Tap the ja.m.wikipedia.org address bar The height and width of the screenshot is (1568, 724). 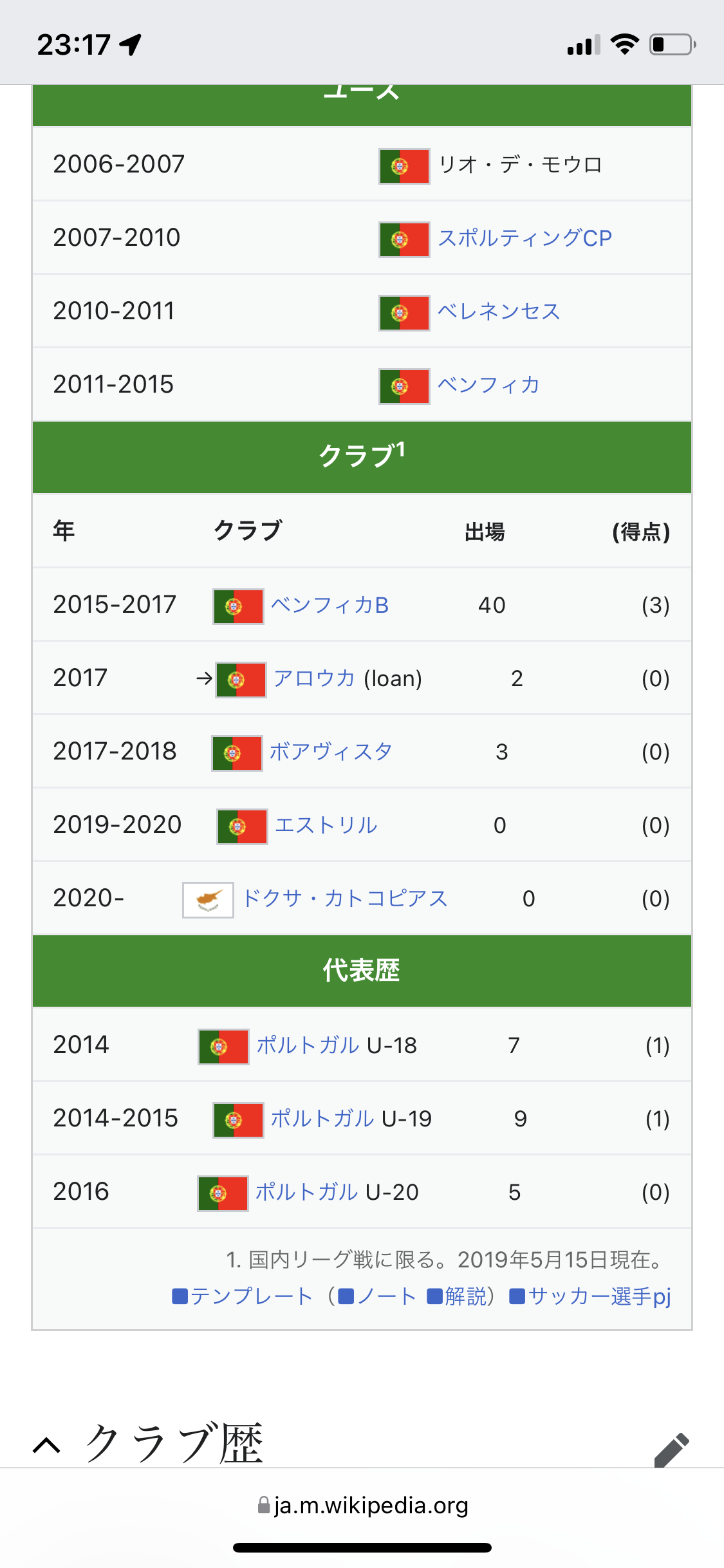(x=362, y=1506)
